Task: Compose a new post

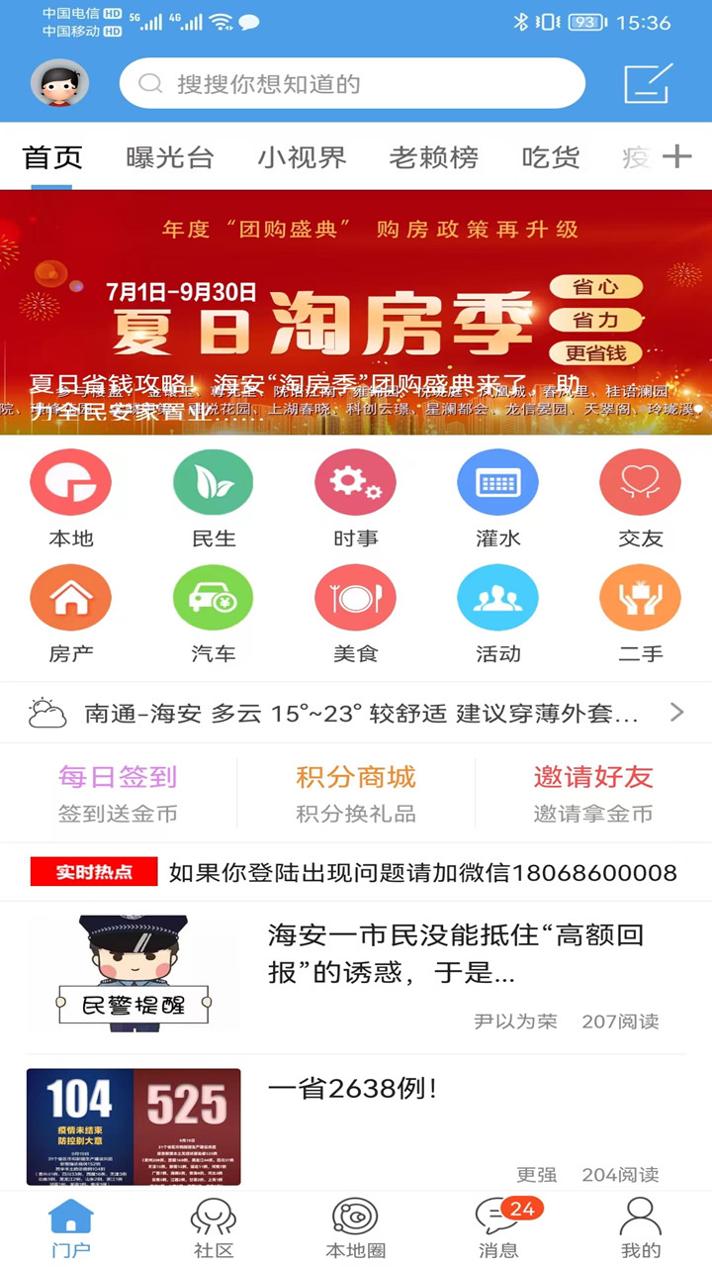Action: (x=647, y=83)
